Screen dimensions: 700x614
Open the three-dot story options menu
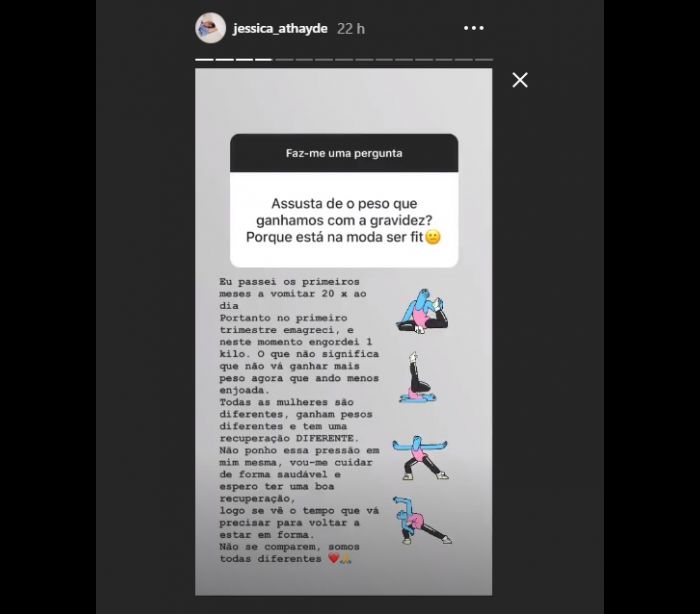(x=474, y=28)
